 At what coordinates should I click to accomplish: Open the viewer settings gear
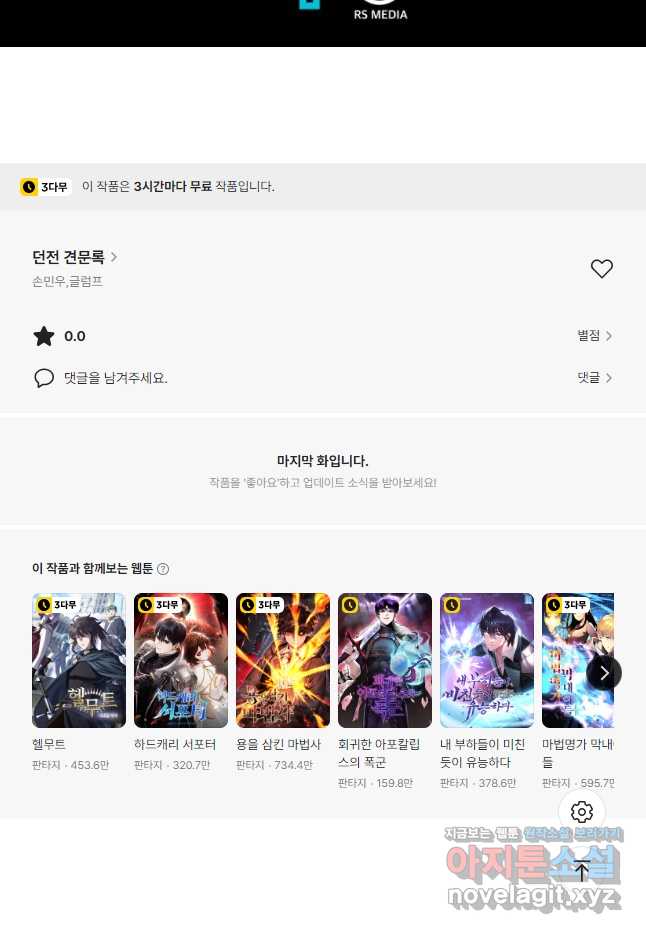tap(582, 812)
